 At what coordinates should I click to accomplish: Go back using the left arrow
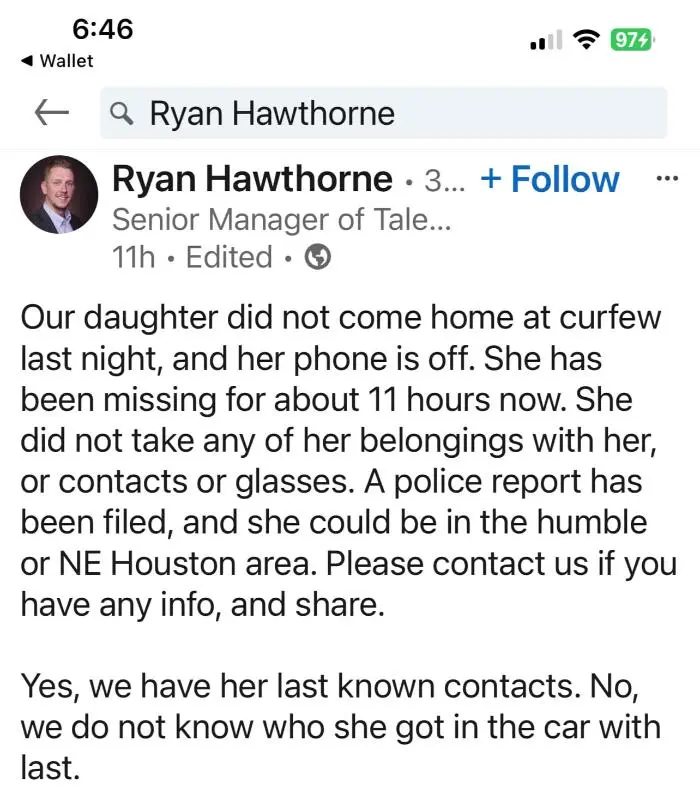pyautogui.click(x=51, y=113)
